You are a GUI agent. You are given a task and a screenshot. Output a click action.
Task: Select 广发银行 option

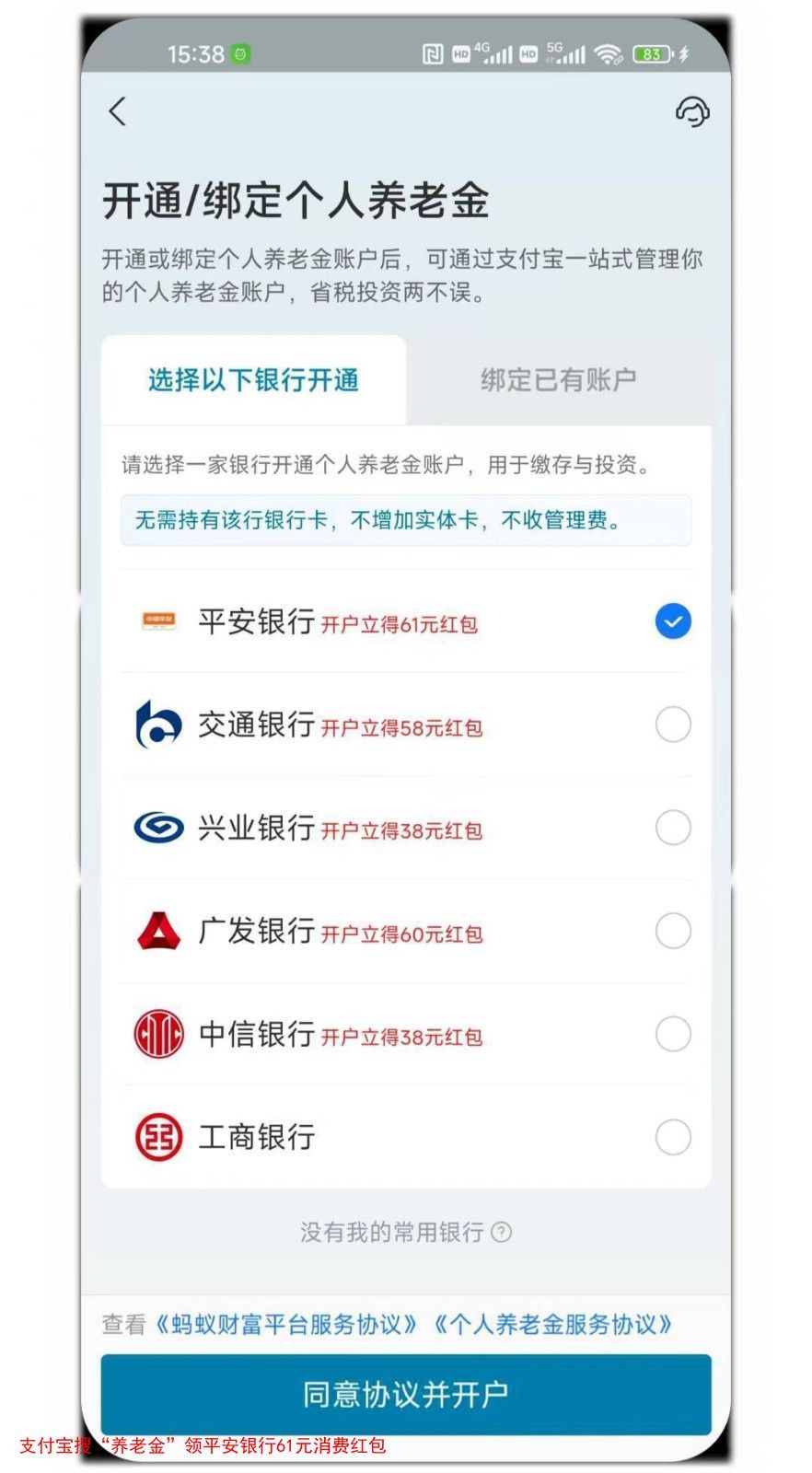pos(673,931)
